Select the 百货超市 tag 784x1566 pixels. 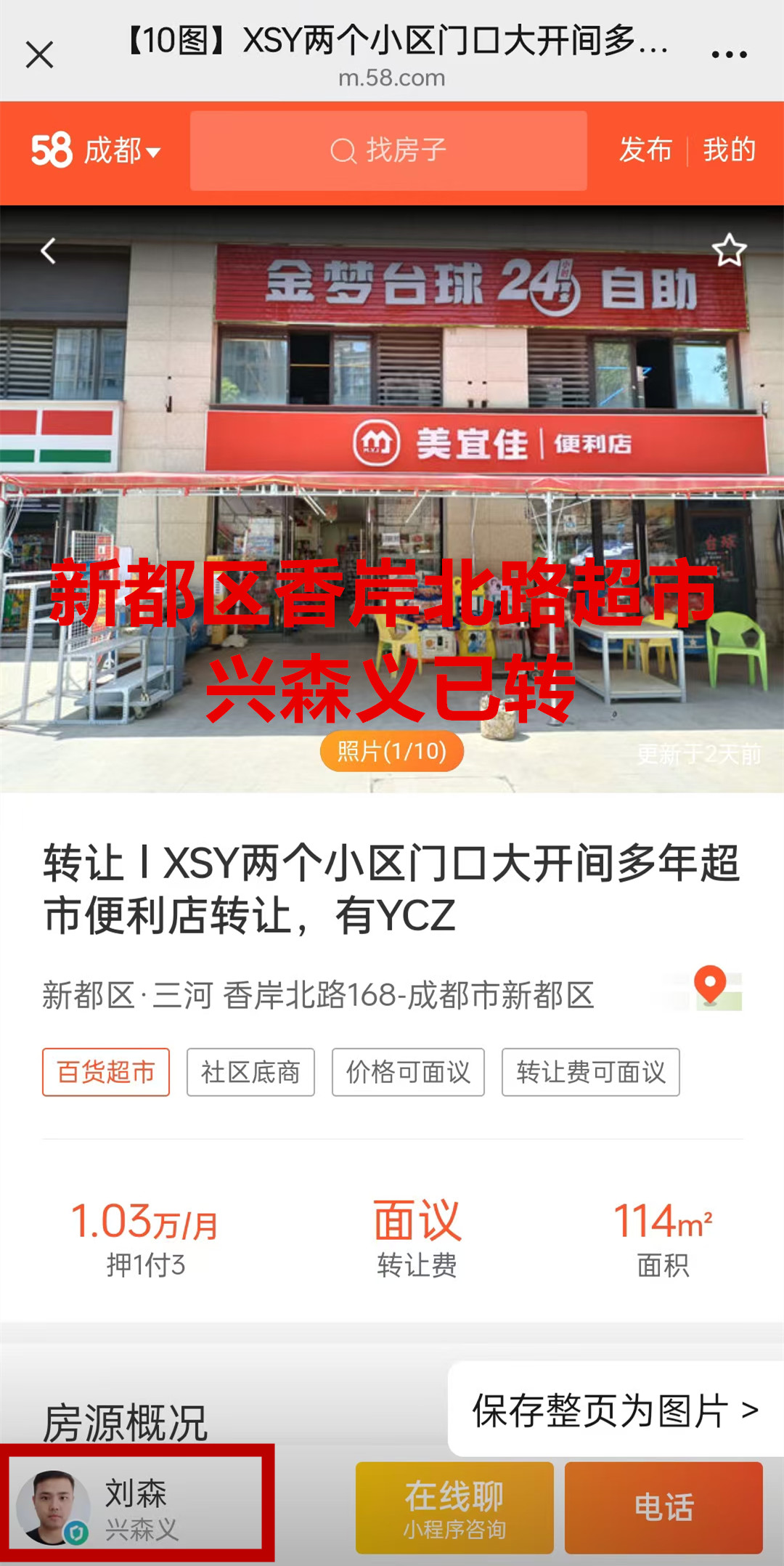106,1072
